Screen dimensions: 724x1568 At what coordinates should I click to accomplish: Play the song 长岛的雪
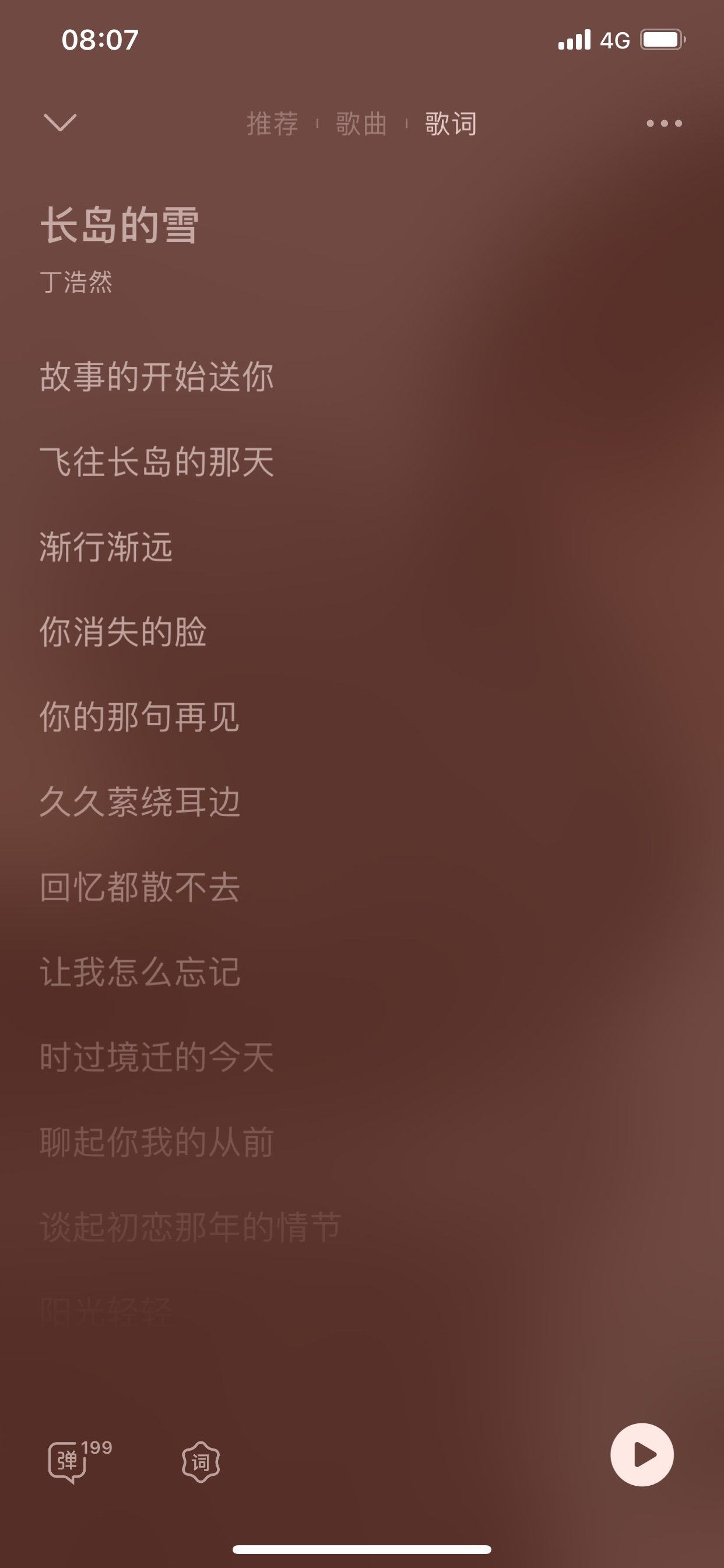[x=642, y=1455]
